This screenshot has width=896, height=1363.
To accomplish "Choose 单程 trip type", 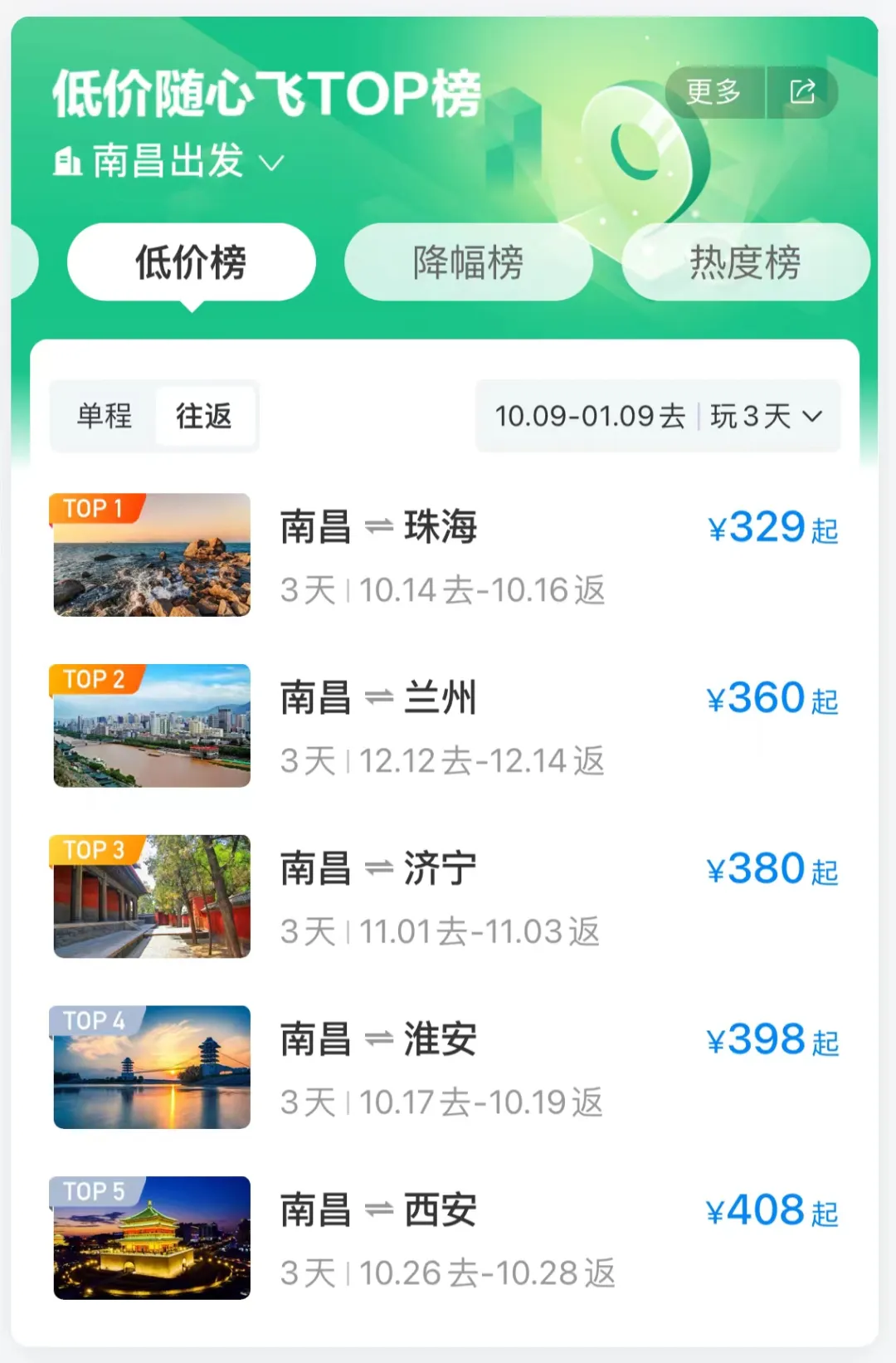I will (105, 416).
